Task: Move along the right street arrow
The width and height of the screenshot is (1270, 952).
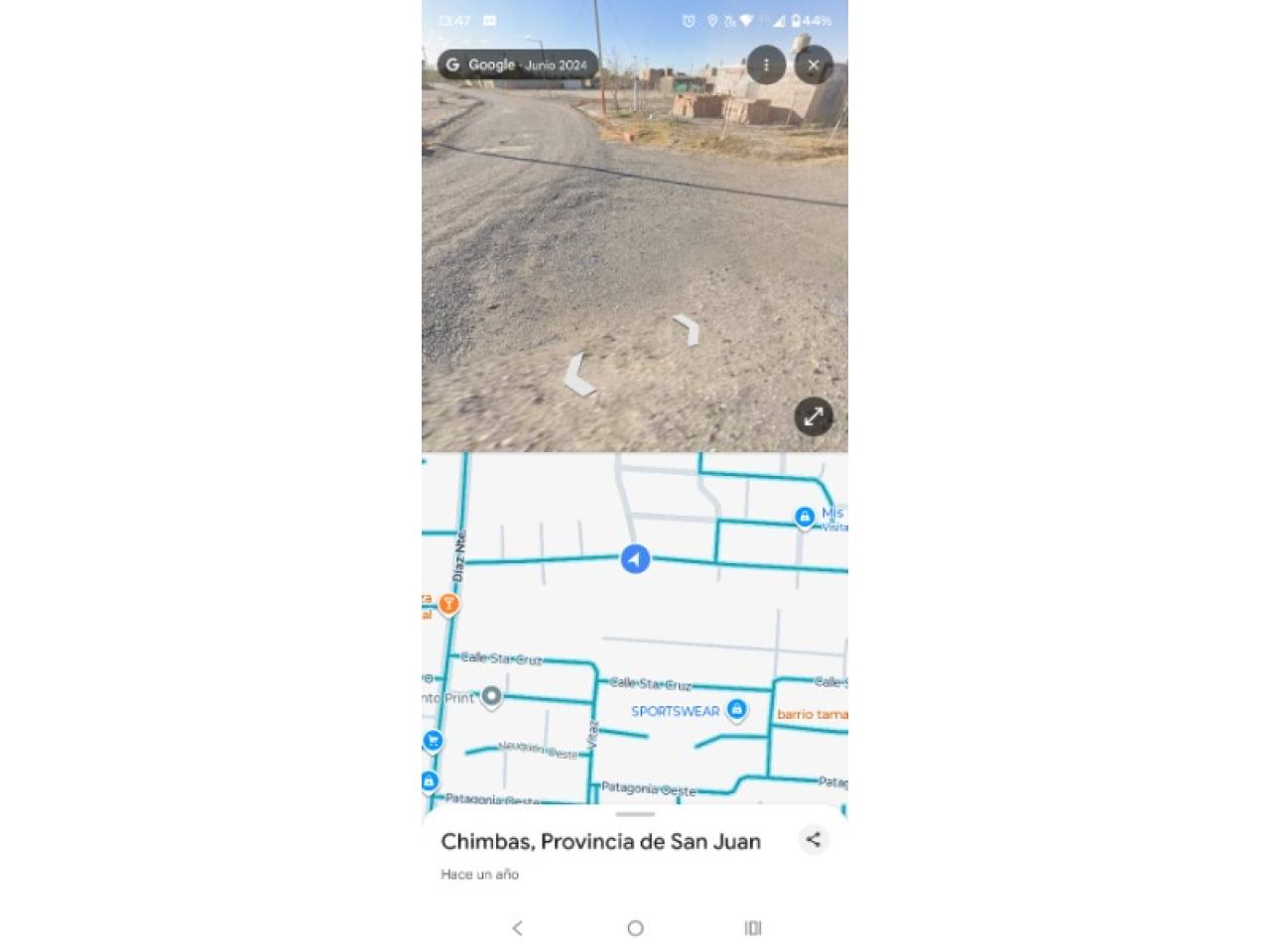Action: pyautogui.click(x=687, y=329)
